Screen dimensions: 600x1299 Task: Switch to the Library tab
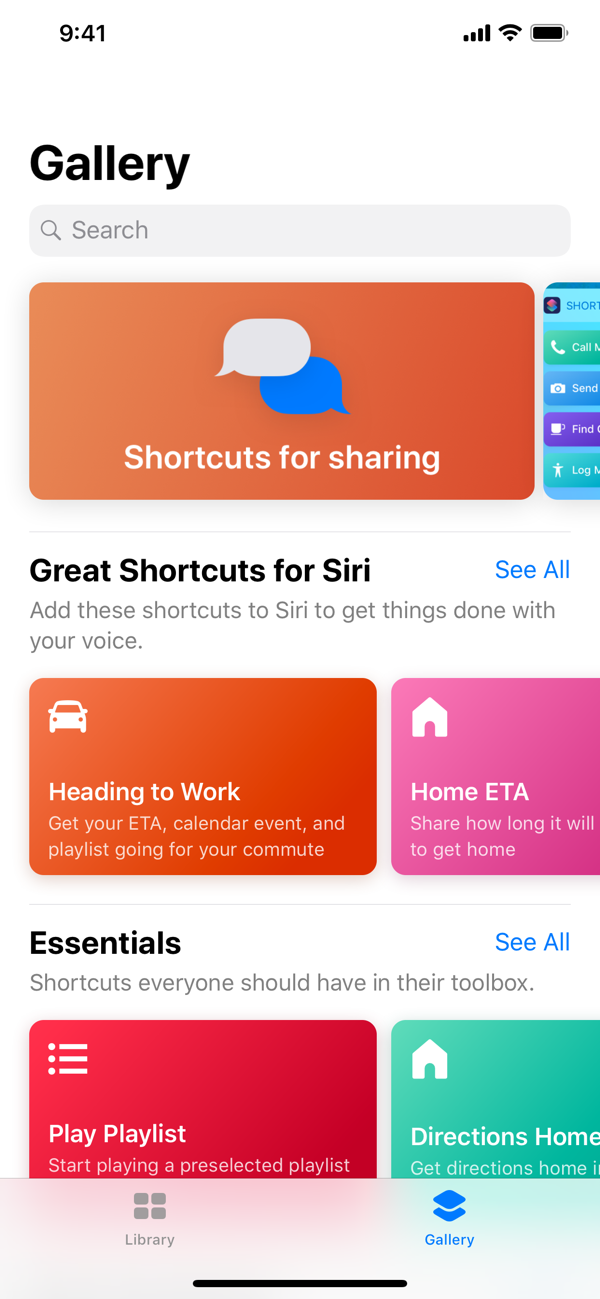coord(150,1219)
